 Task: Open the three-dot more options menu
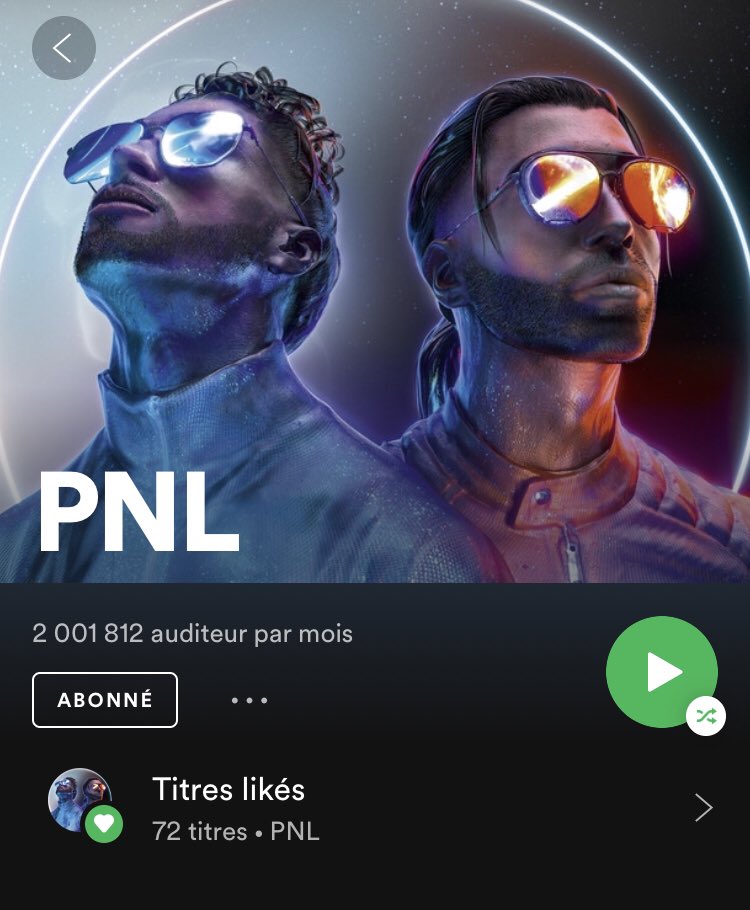(250, 700)
